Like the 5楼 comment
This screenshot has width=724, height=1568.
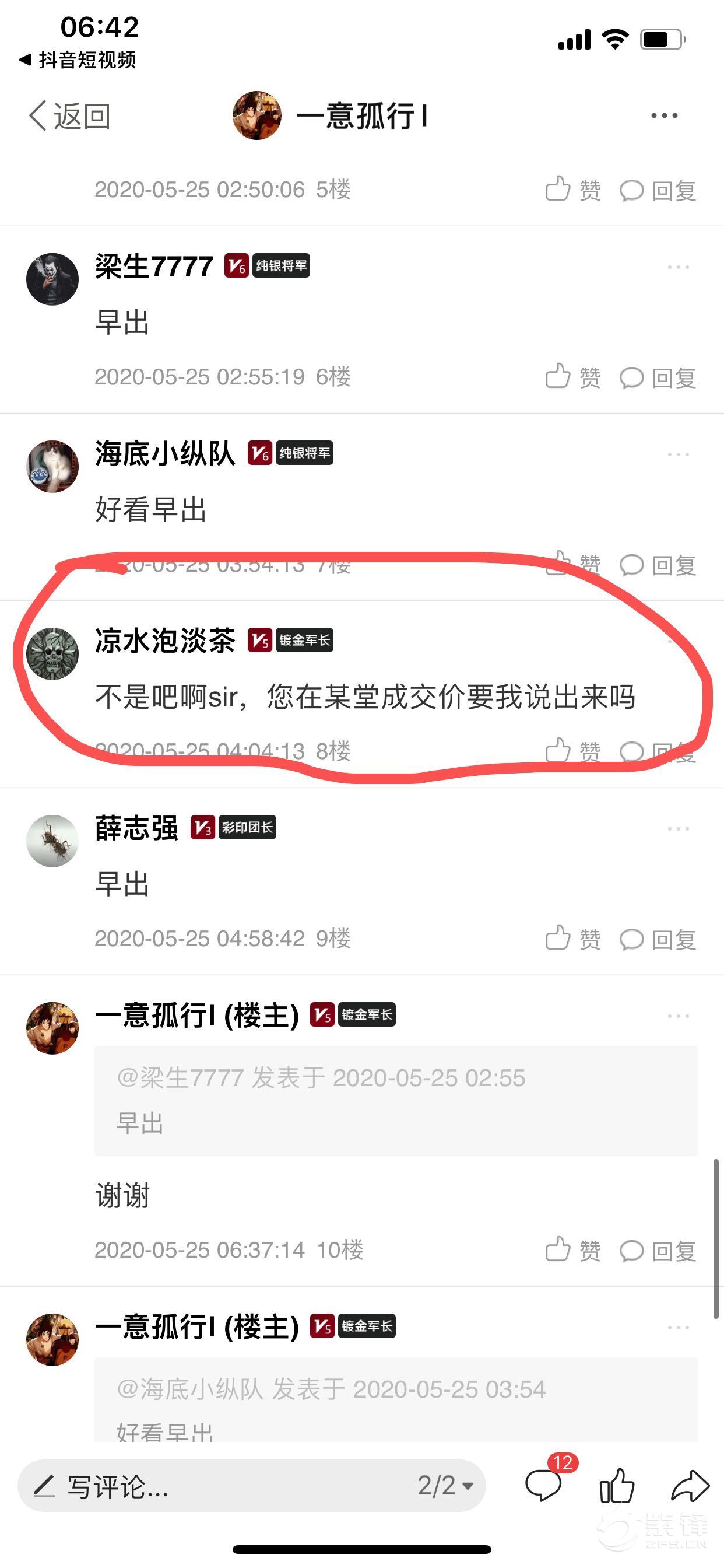pos(572,190)
